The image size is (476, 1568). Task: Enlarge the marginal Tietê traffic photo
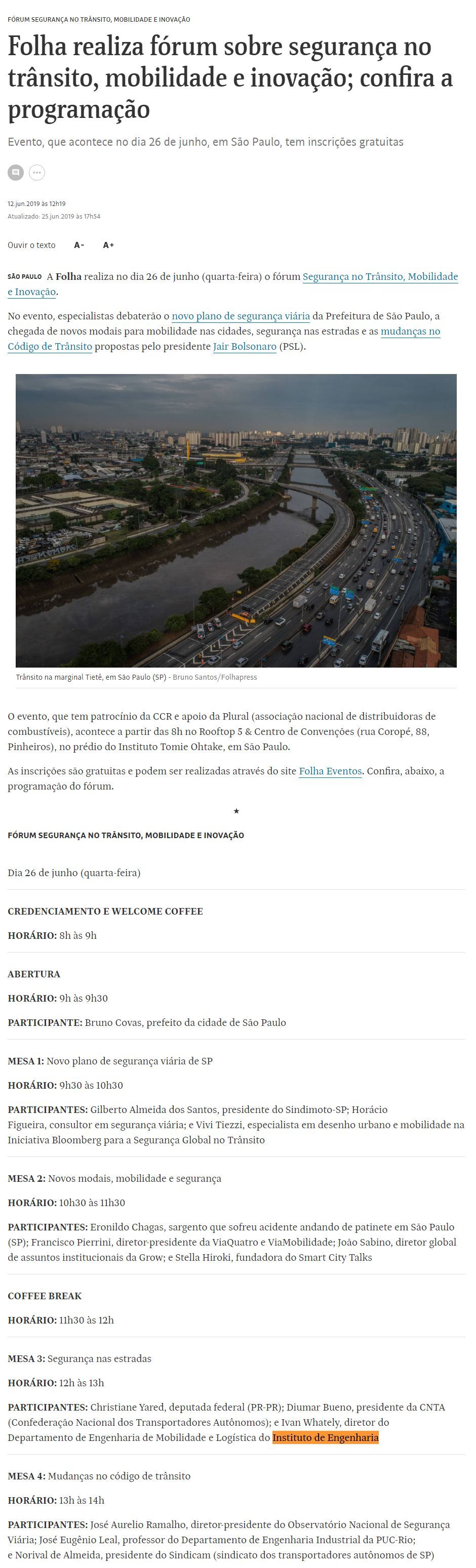[x=236, y=520]
